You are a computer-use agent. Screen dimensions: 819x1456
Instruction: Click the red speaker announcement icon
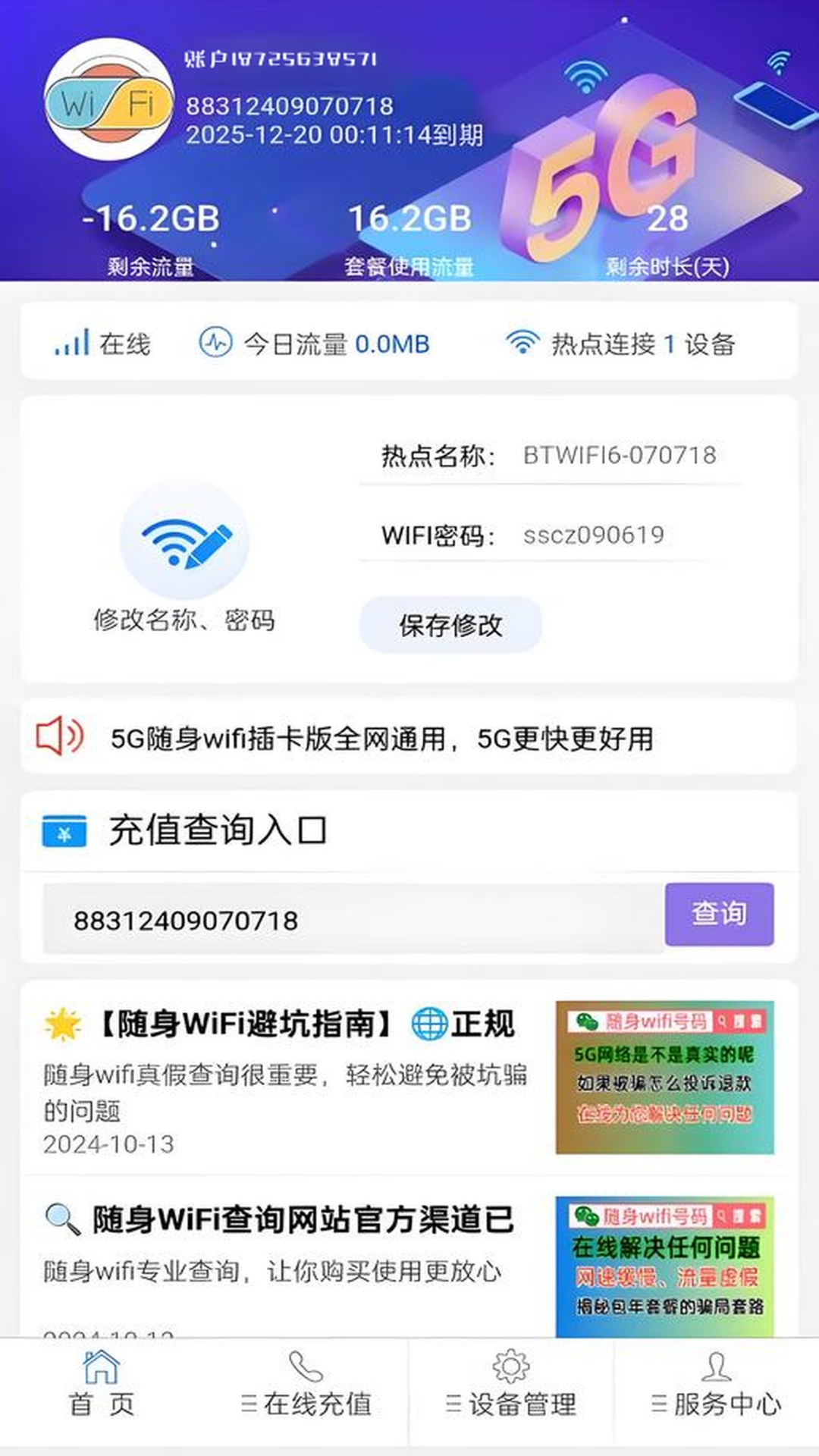click(x=58, y=737)
